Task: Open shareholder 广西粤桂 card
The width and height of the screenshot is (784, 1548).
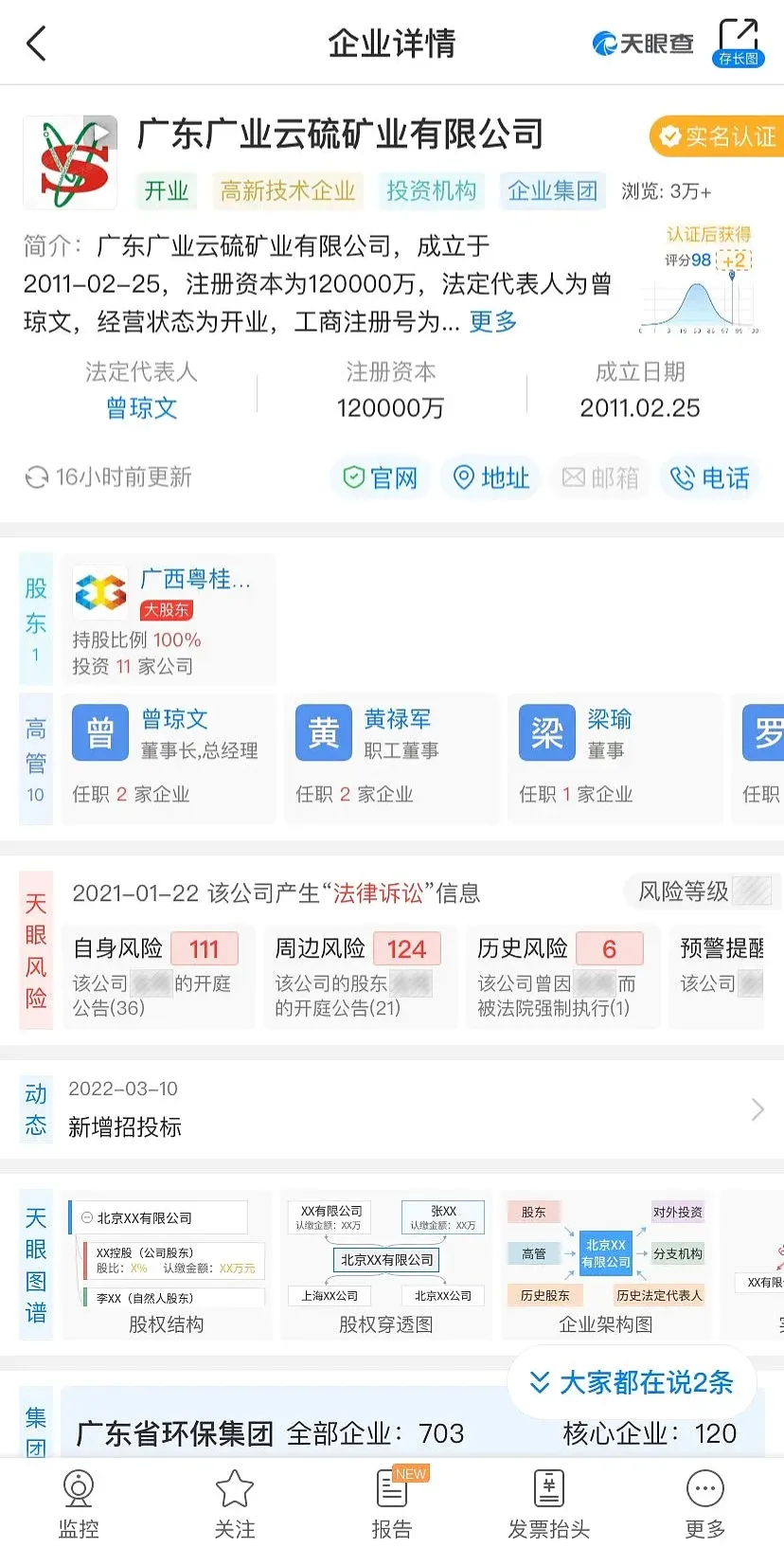Action: [x=169, y=620]
